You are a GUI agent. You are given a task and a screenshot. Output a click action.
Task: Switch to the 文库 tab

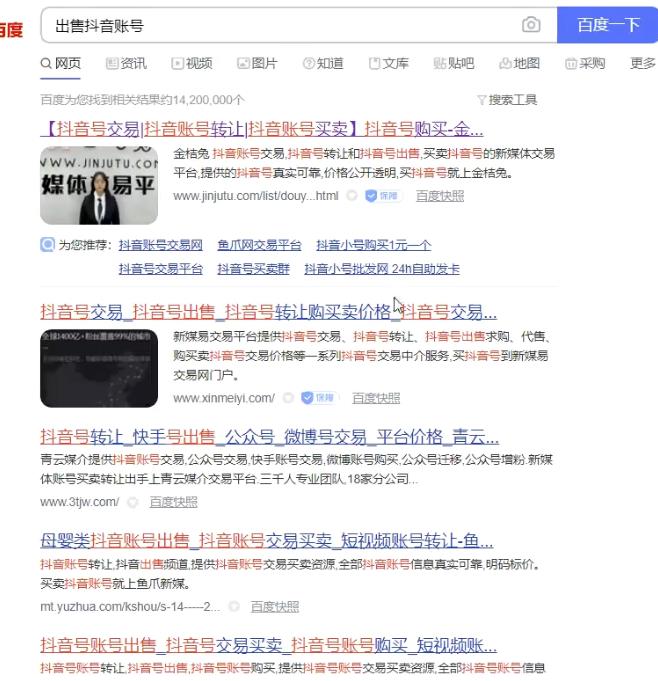pyautogui.click(x=389, y=63)
